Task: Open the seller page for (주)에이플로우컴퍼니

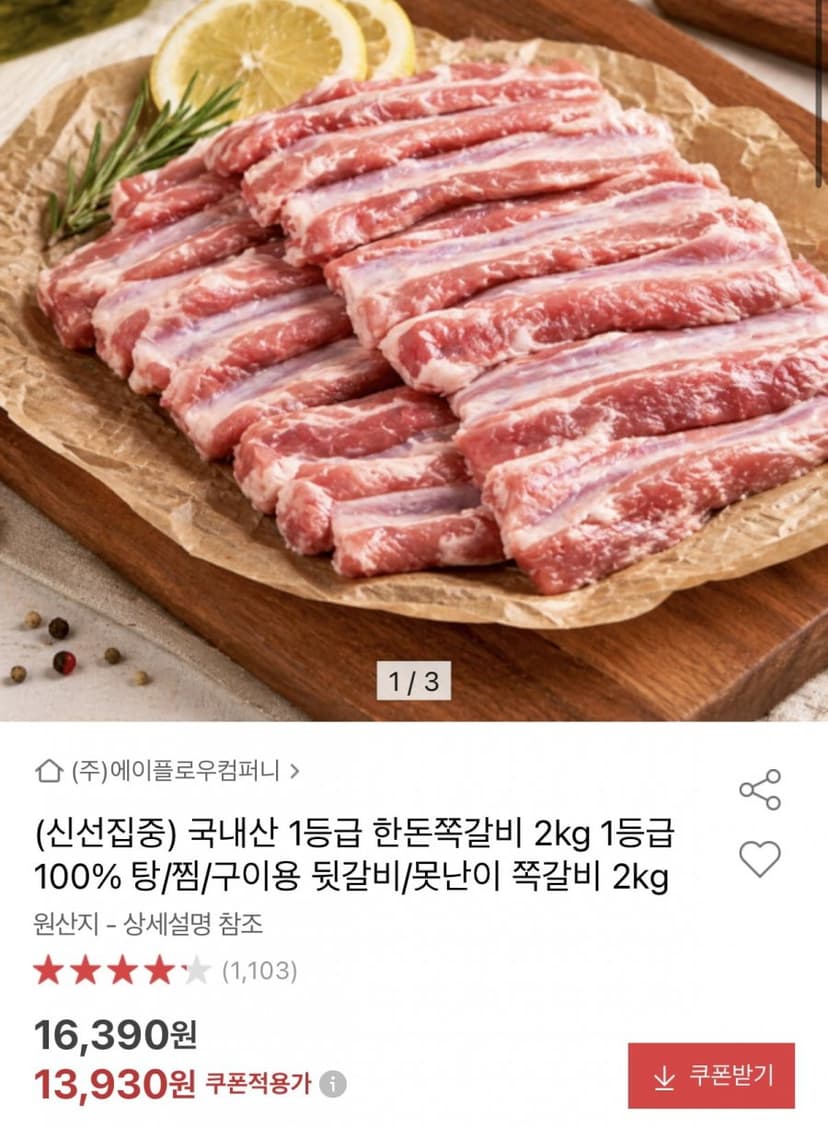Action: pos(167,771)
